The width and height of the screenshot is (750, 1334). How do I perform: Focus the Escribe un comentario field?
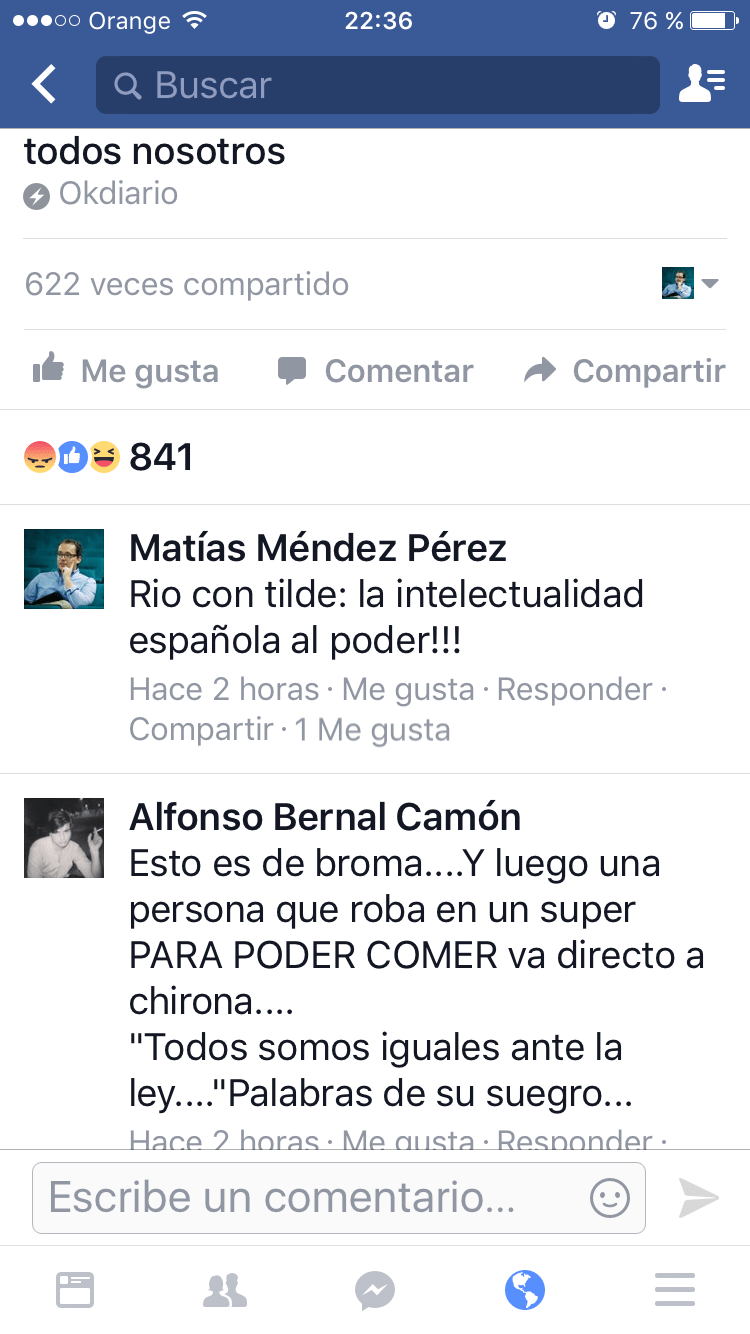coord(310,1197)
